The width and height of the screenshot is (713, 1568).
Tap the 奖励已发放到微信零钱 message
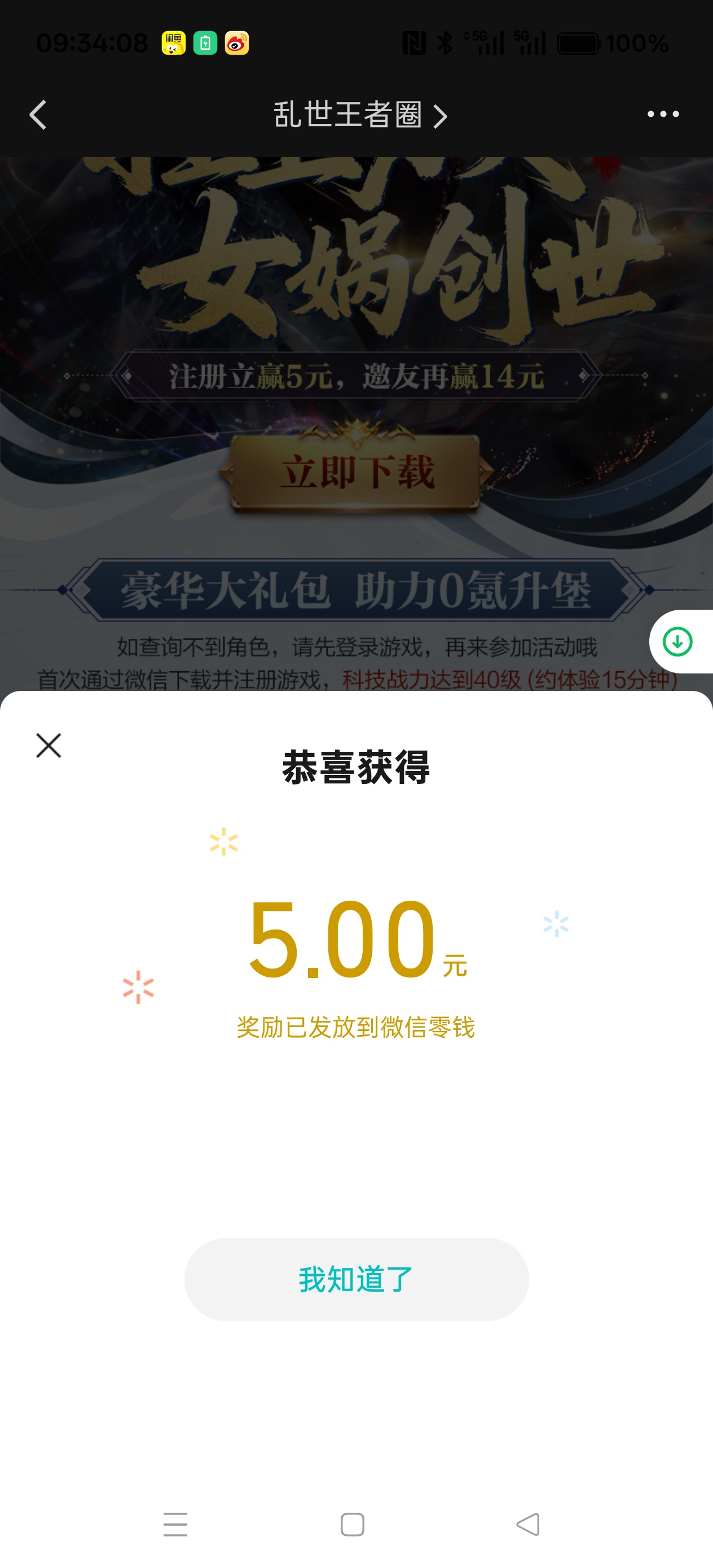pyautogui.click(x=356, y=1028)
